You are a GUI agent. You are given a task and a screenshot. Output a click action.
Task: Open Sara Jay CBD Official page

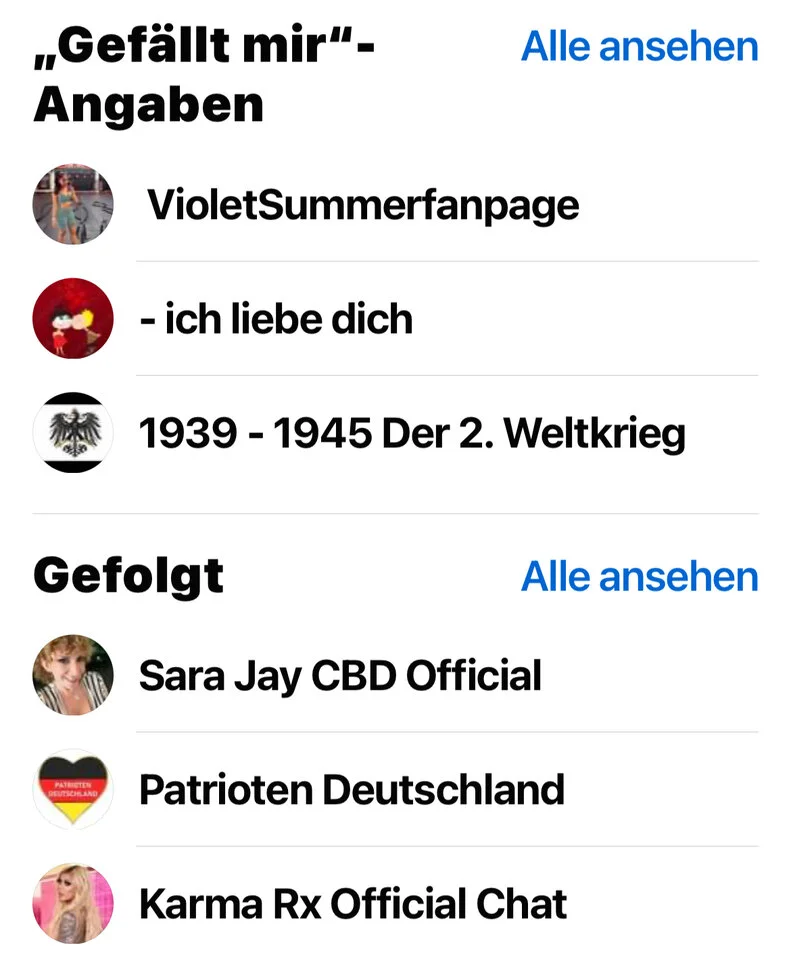click(340, 675)
